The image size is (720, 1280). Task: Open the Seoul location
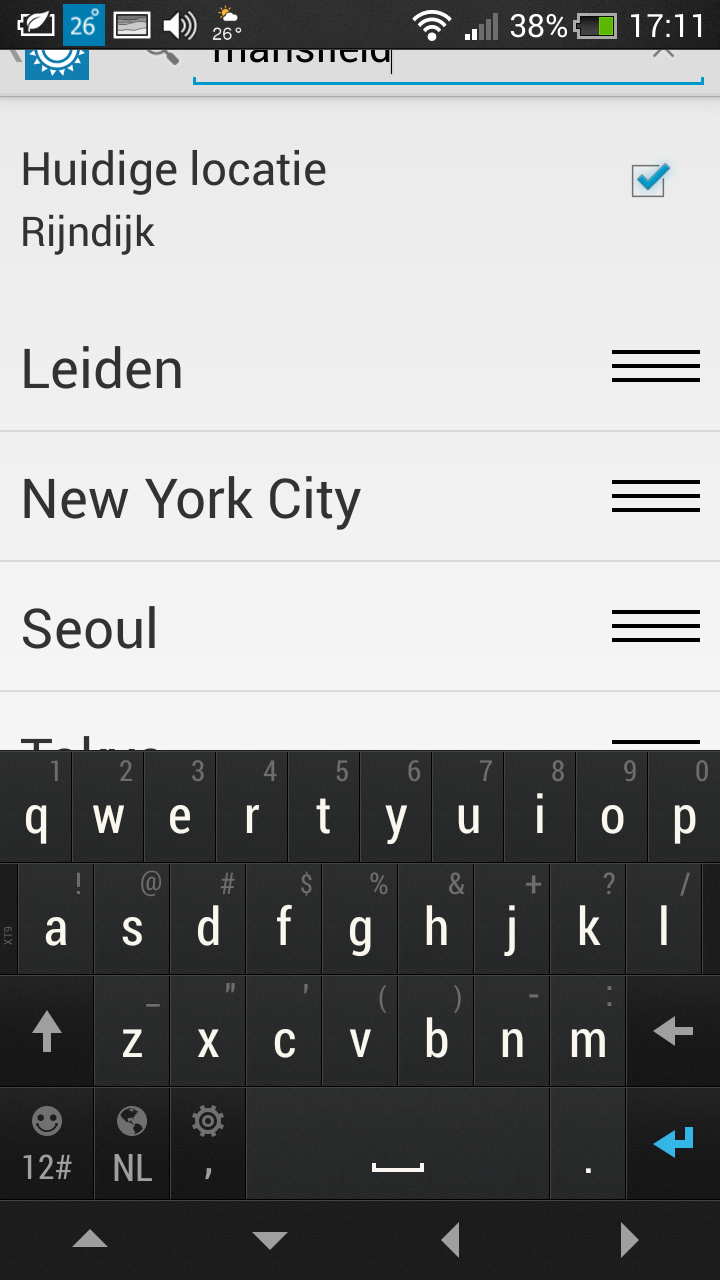tap(90, 629)
